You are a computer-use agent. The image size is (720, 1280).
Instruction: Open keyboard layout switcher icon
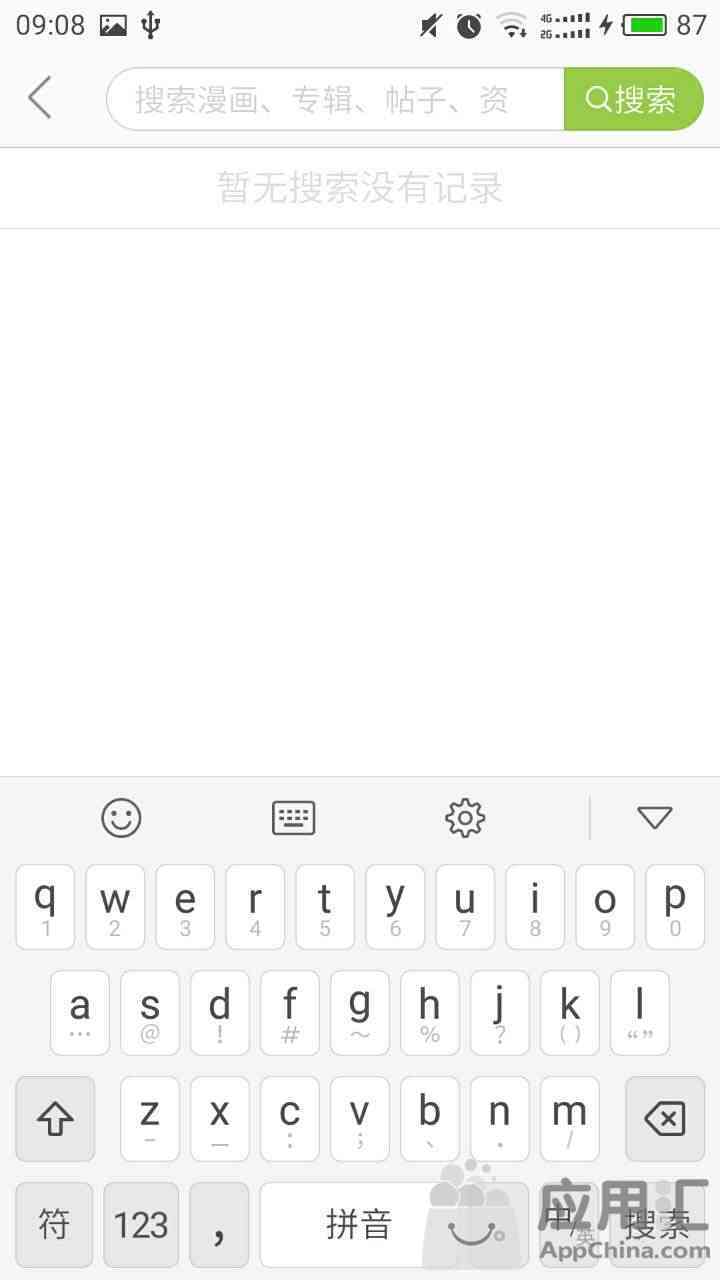294,818
